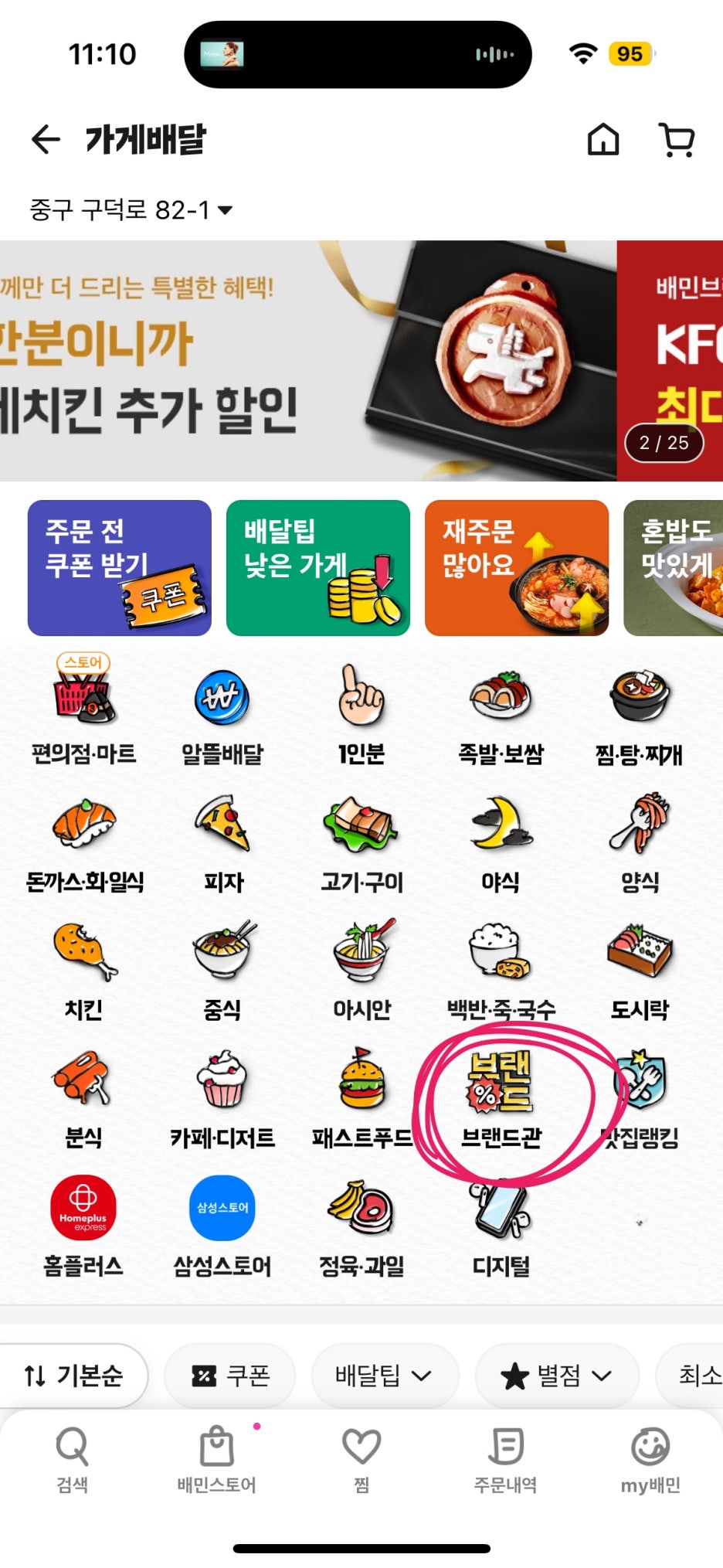Filter stores by 쿠폰
The height and width of the screenshot is (1568, 723).
230,1375
